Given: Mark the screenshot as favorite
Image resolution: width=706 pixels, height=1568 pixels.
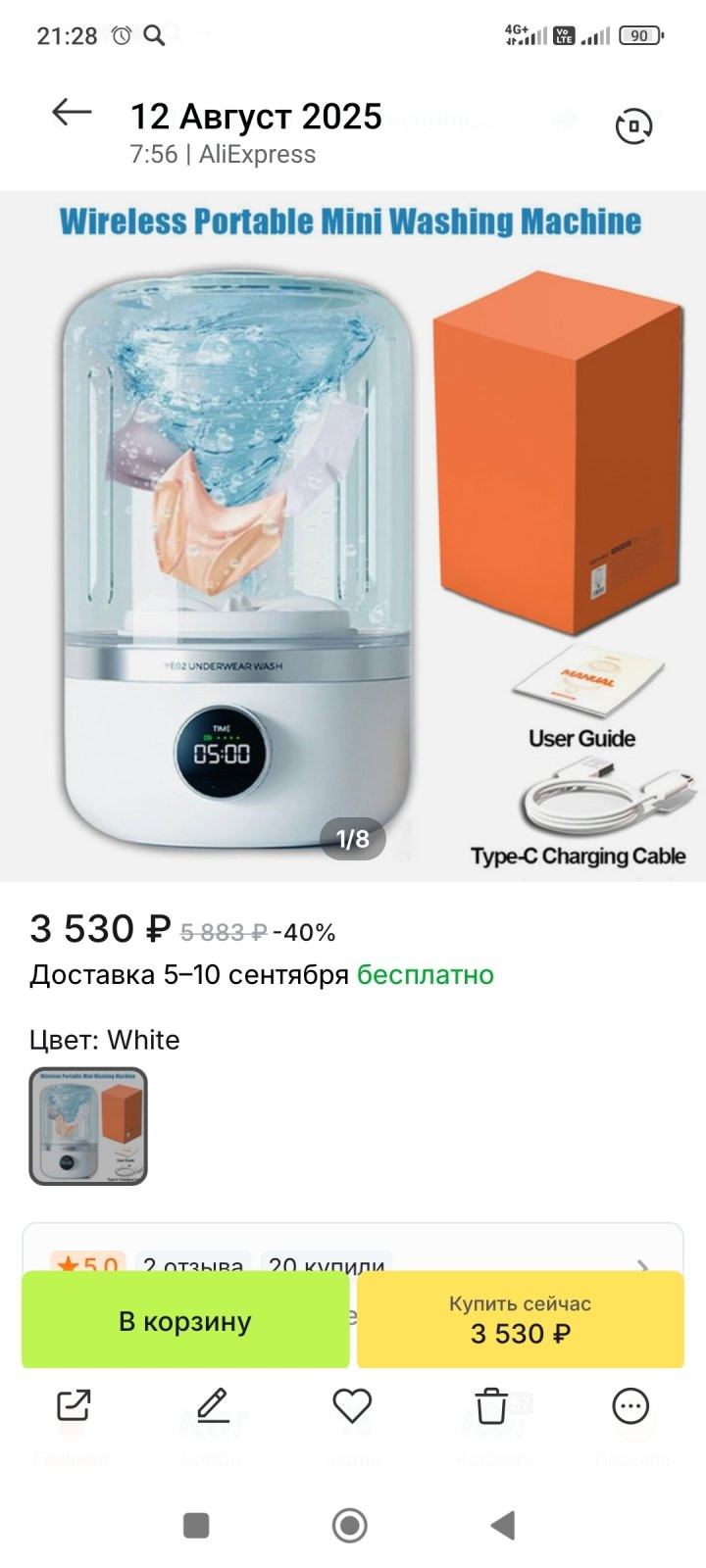Looking at the screenshot, I should click(x=352, y=1406).
